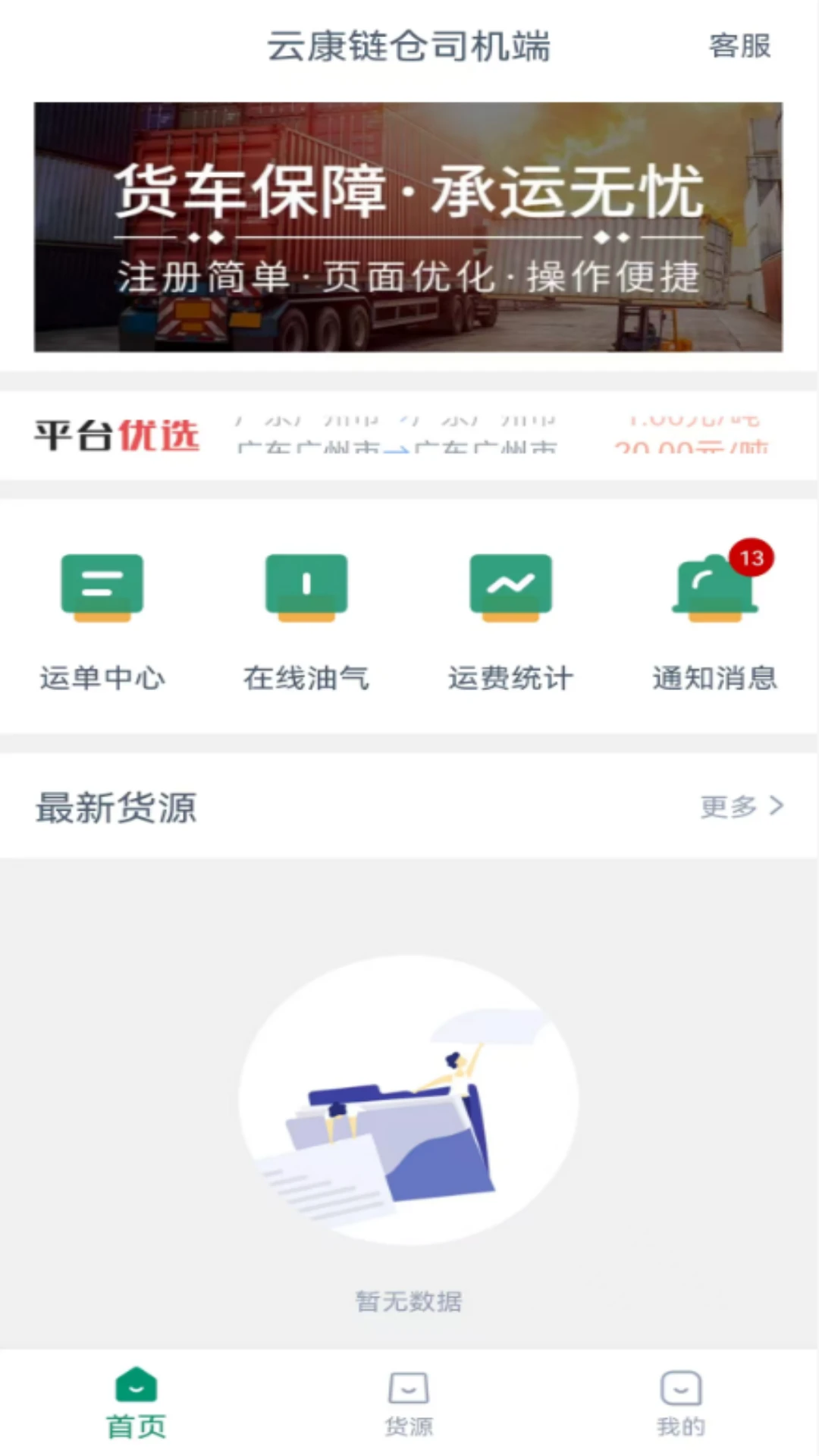Open 客服 customer service

[x=739, y=46]
